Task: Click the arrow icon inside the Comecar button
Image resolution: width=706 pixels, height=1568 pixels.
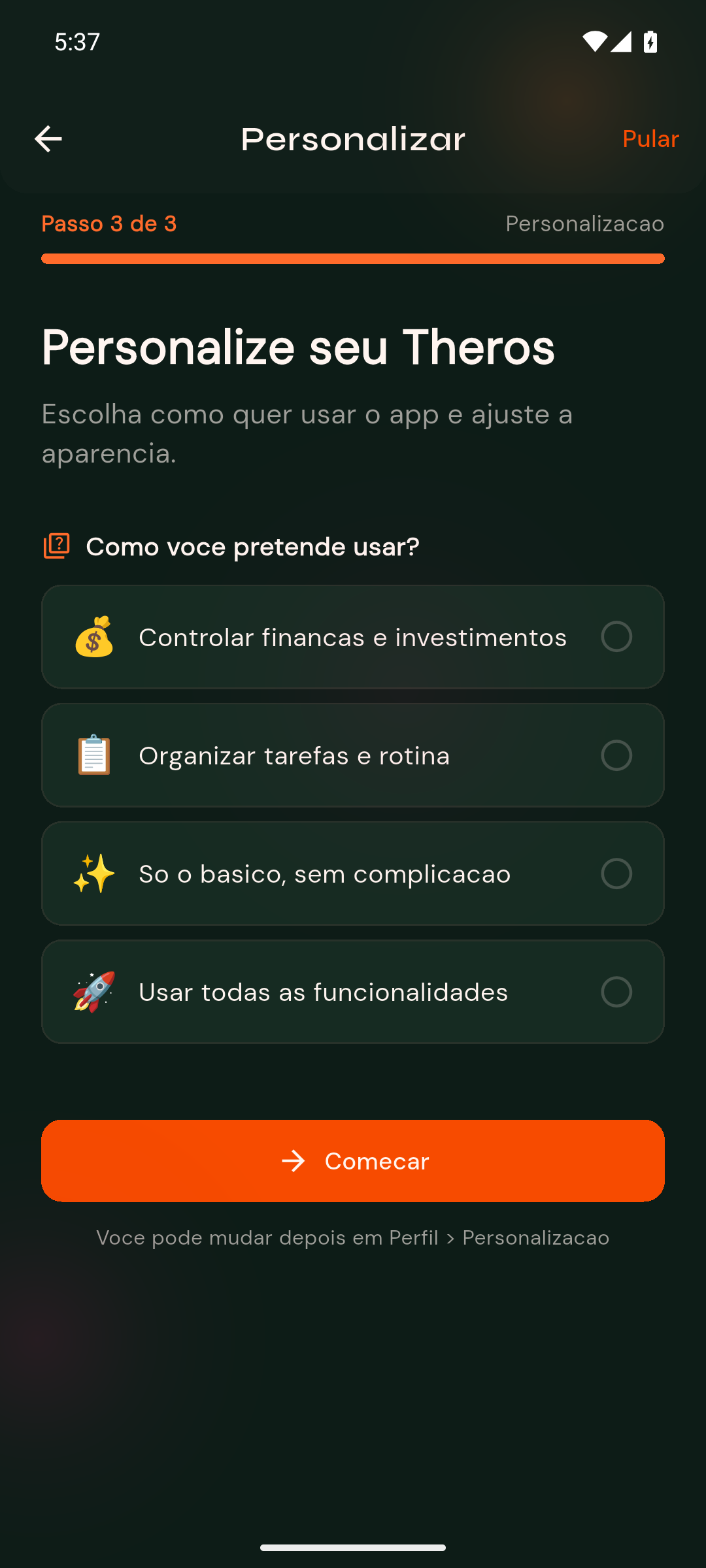Action: pyautogui.click(x=294, y=1161)
